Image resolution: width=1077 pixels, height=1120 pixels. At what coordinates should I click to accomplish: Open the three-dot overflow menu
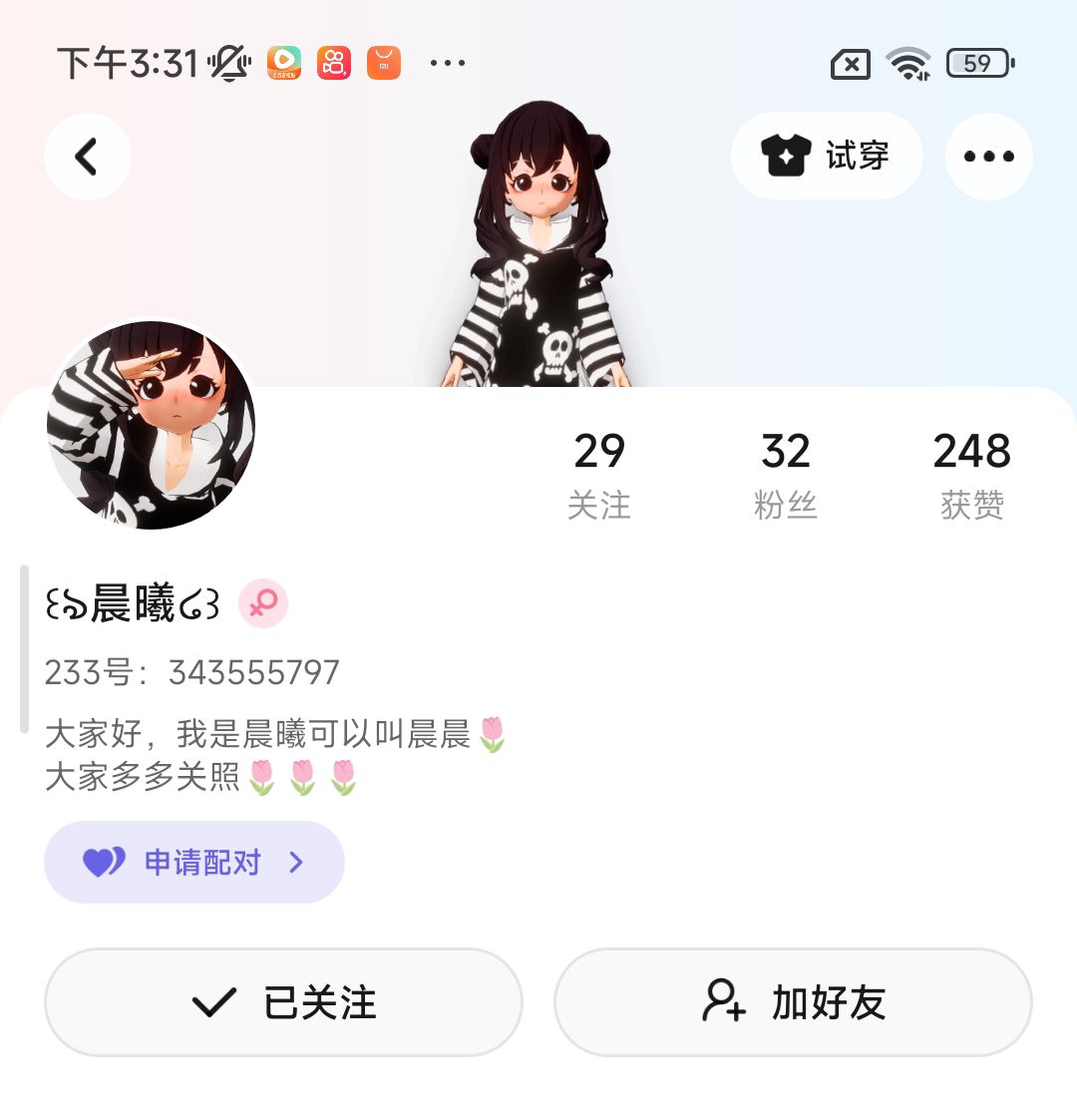988,157
